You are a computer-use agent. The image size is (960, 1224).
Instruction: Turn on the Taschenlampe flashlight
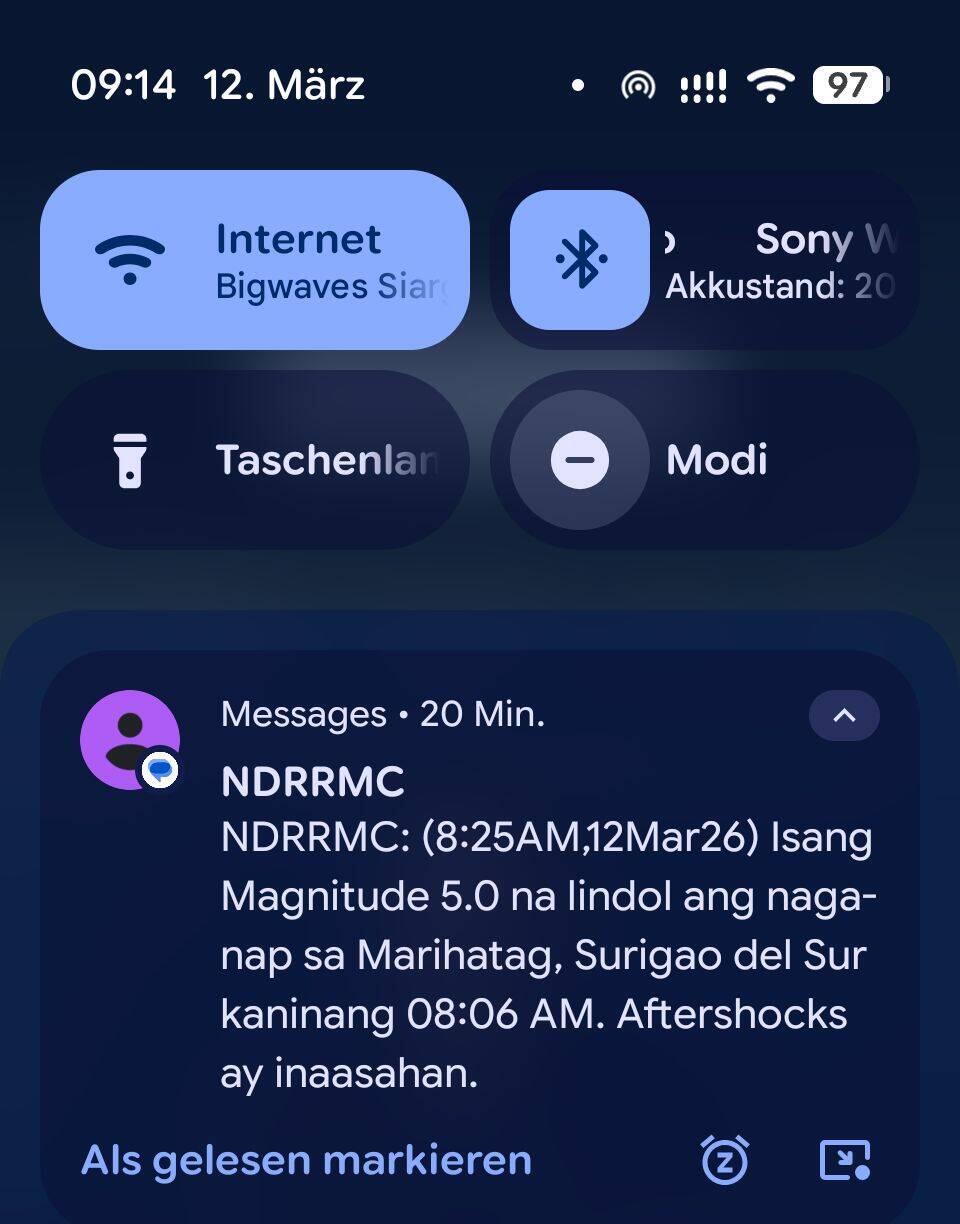(x=255, y=460)
